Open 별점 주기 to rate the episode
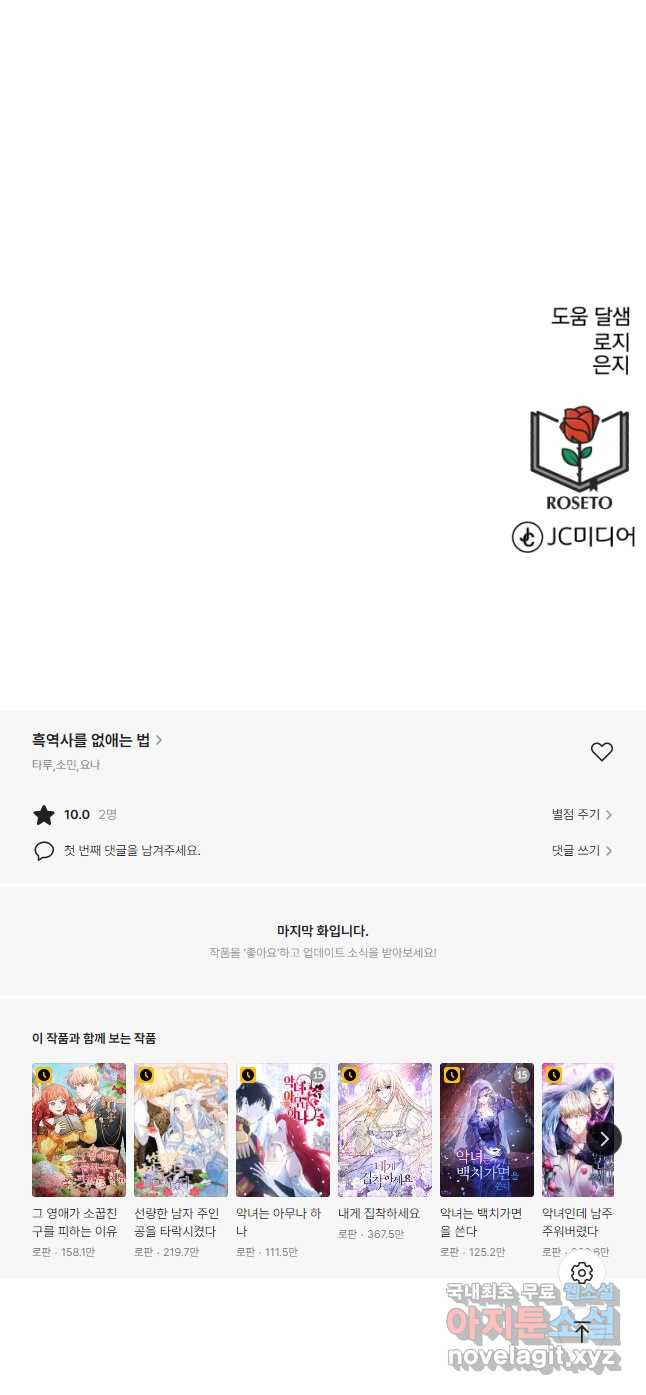The height and width of the screenshot is (1395, 646). point(582,815)
